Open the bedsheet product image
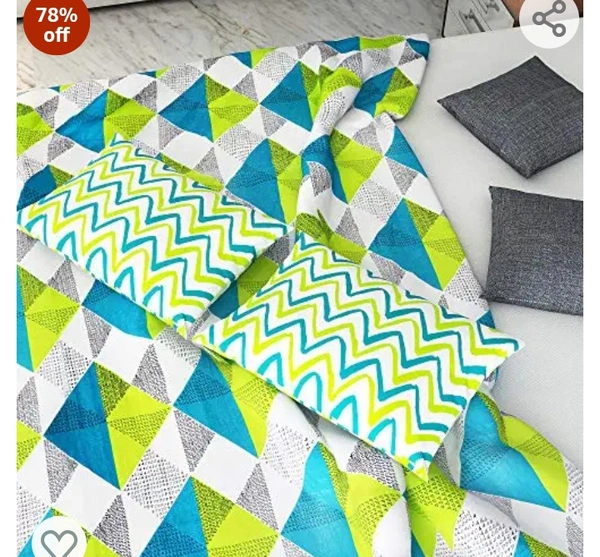Viewport: 600px width, 557px height. [x=300, y=290]
